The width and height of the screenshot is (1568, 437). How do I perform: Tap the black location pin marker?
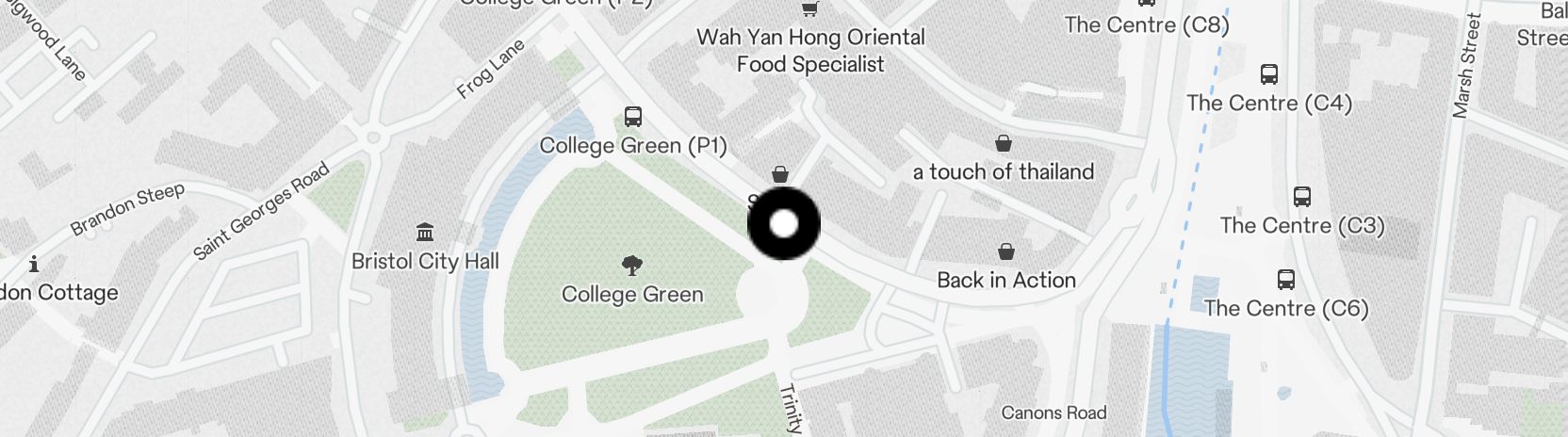click(x=784, y=224)
